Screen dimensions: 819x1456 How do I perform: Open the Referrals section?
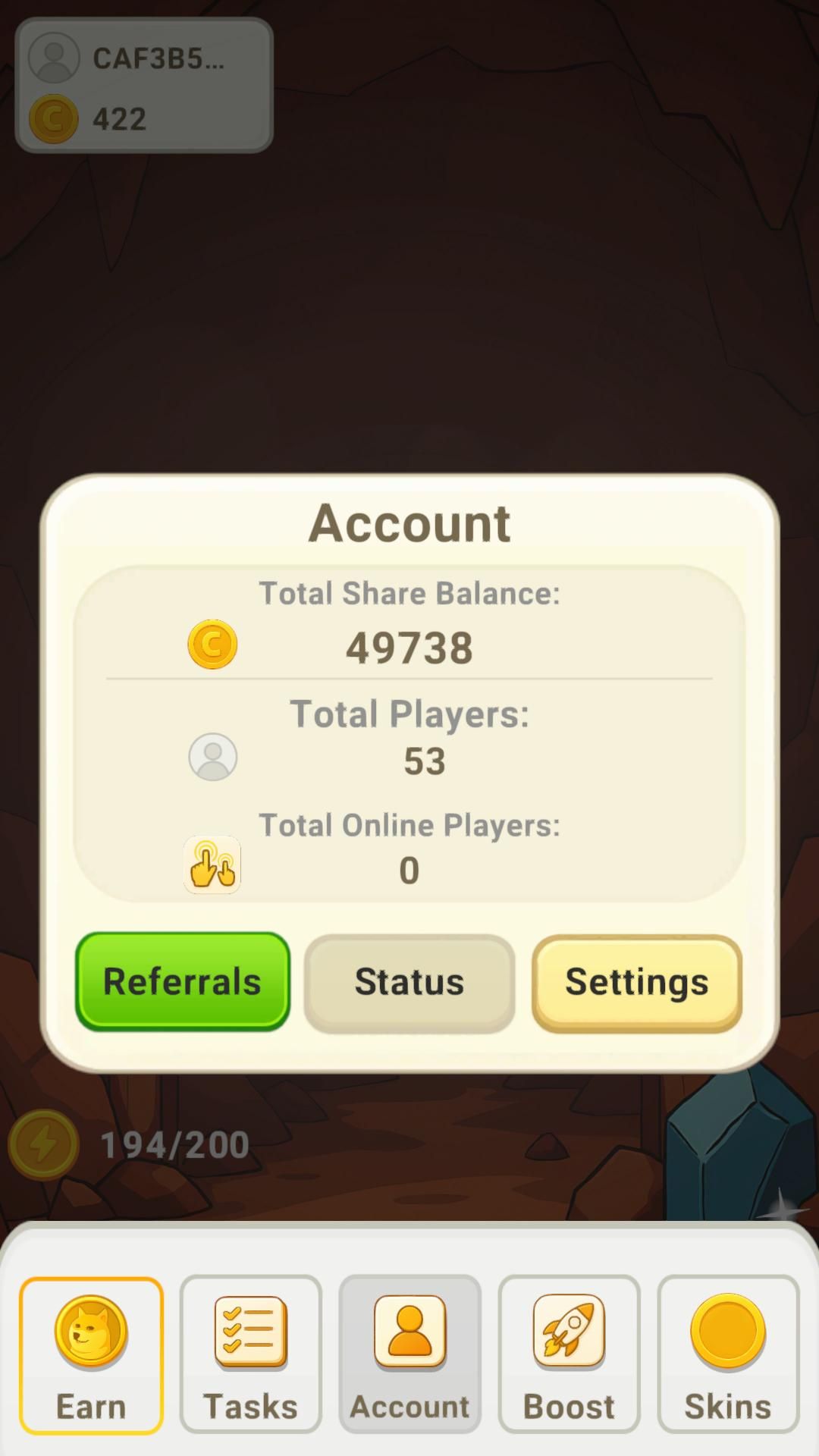[x=182, y=981]
